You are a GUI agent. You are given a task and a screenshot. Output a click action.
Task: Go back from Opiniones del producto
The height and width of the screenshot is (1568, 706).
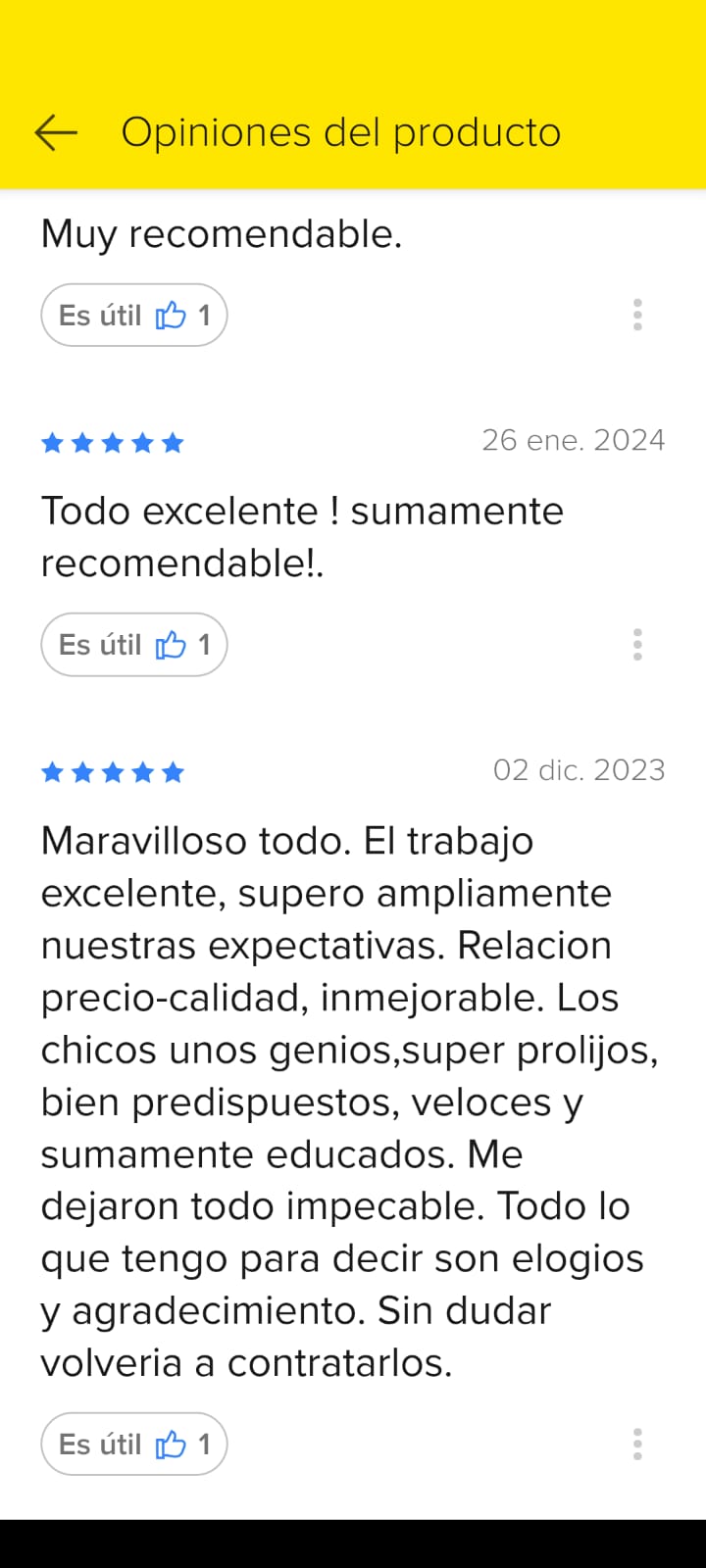click(x=56, y=132)
